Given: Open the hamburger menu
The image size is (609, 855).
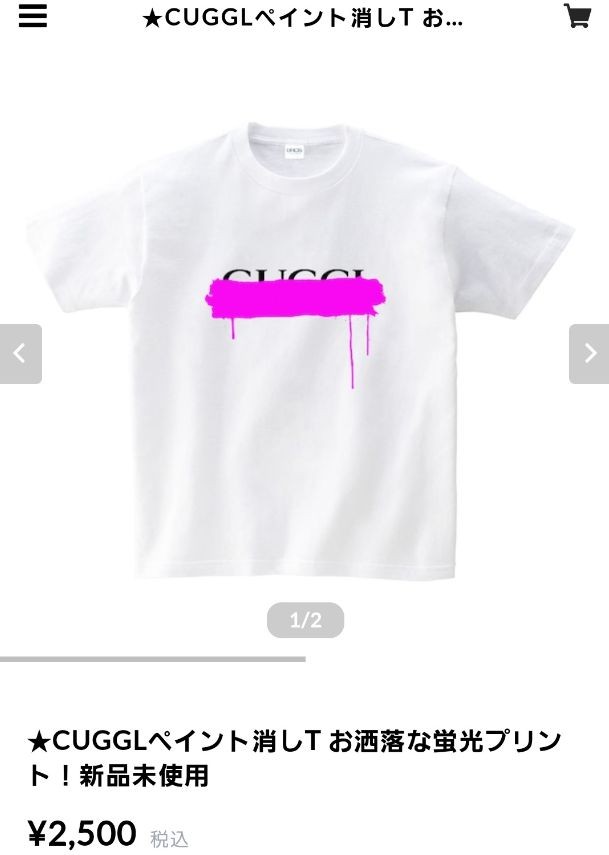Looking at the screenshot, I should coord(33,17).
